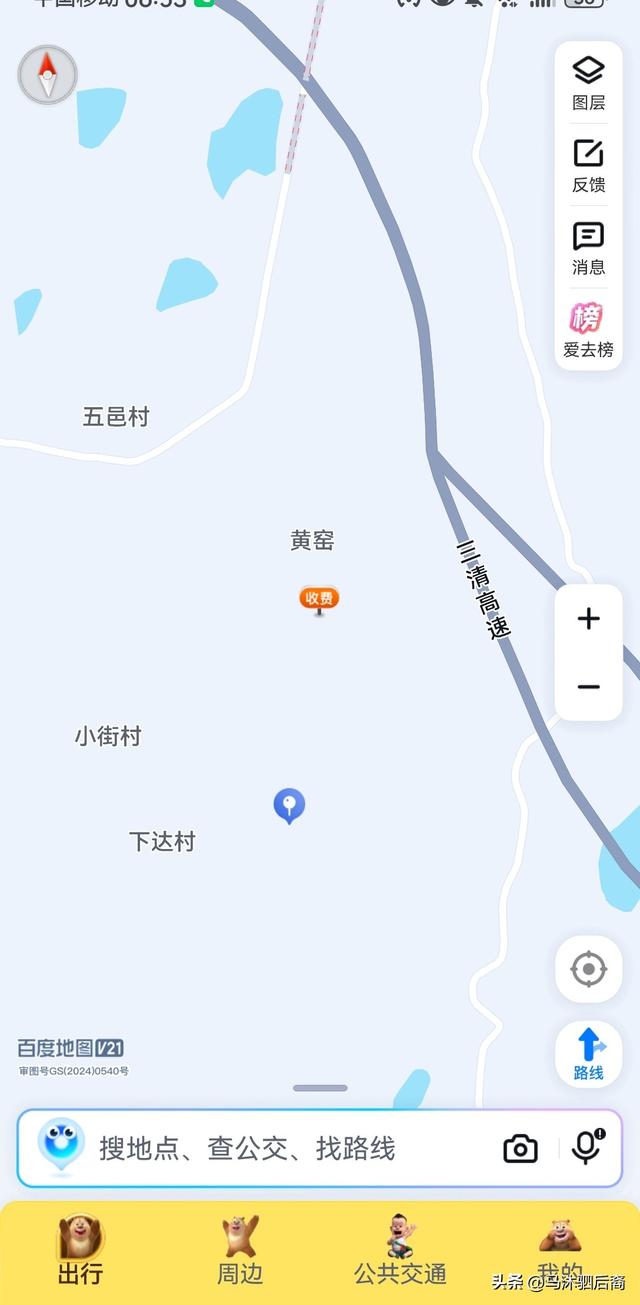Open the 爱去榜 ranking list

coord(588,332)
